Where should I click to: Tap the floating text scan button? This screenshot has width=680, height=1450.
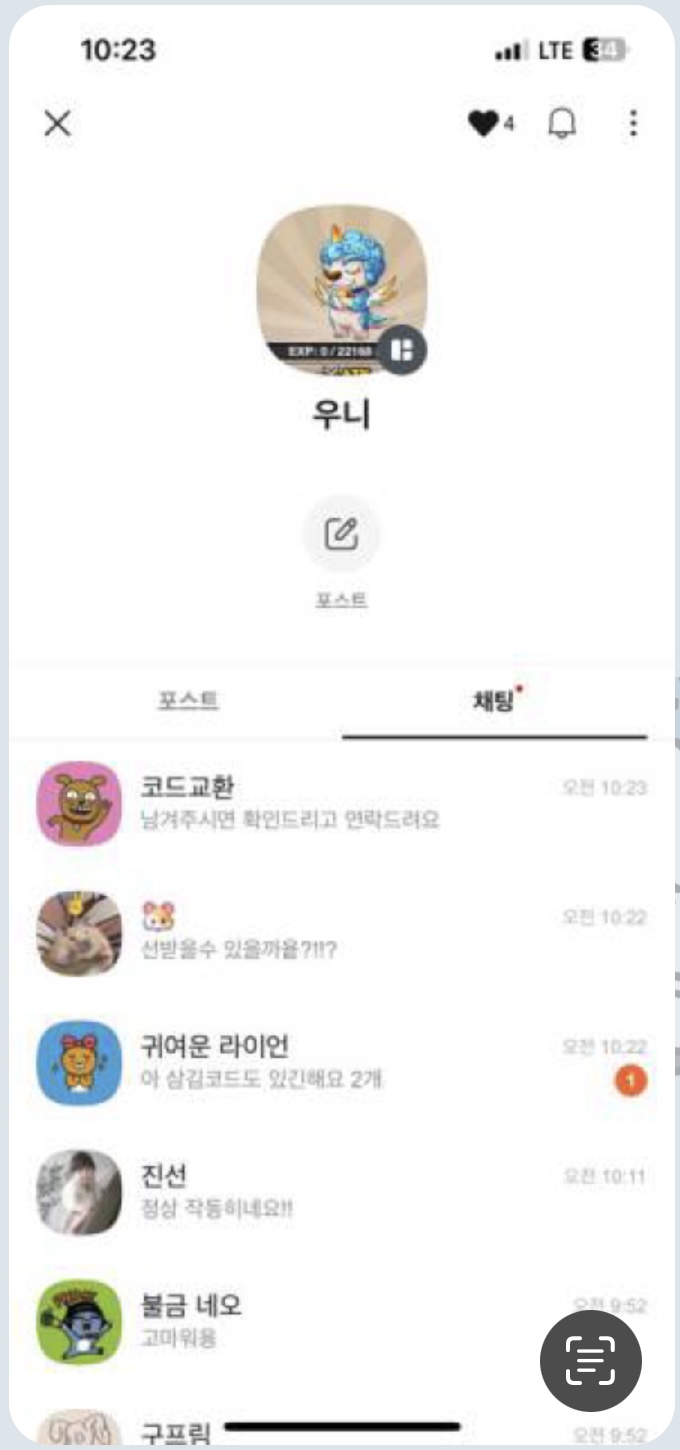591,1361
